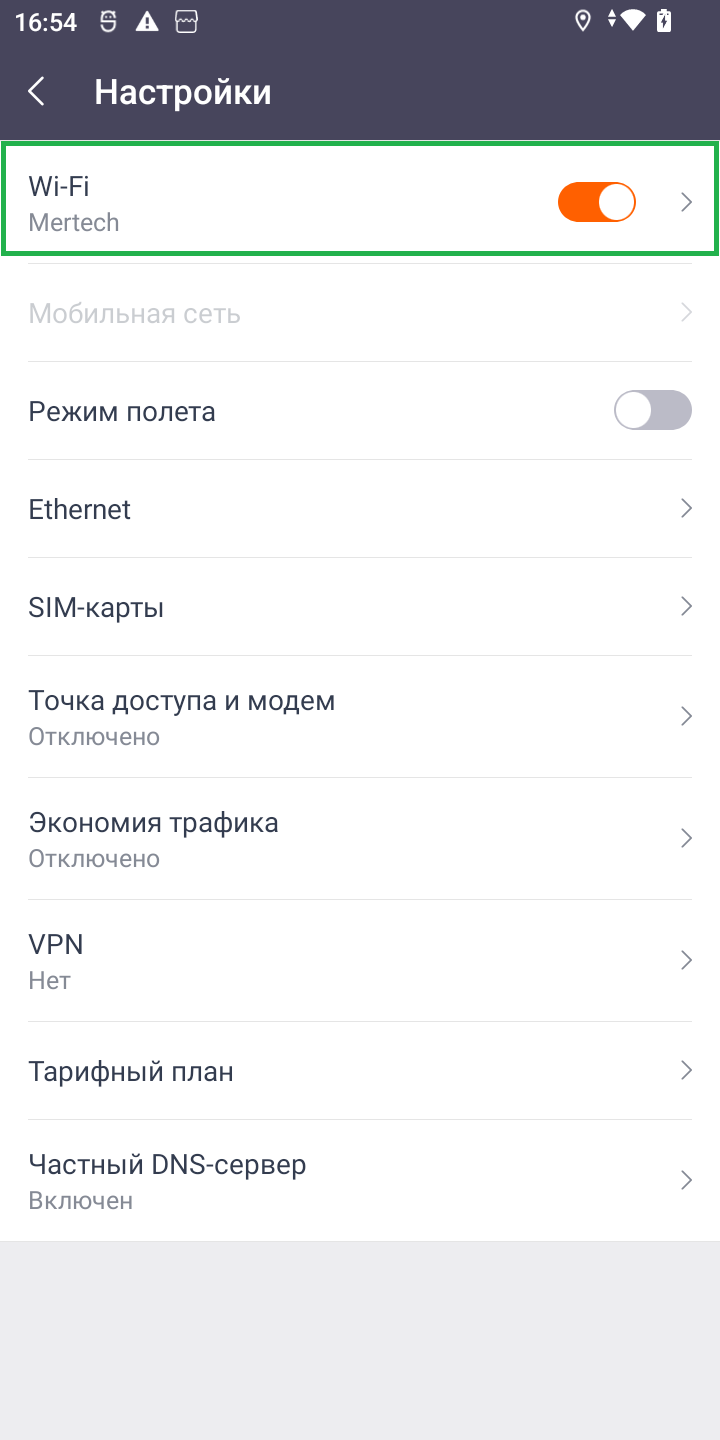
Task: Go back from the Настройки screen
Action: [x=37, y=92]
